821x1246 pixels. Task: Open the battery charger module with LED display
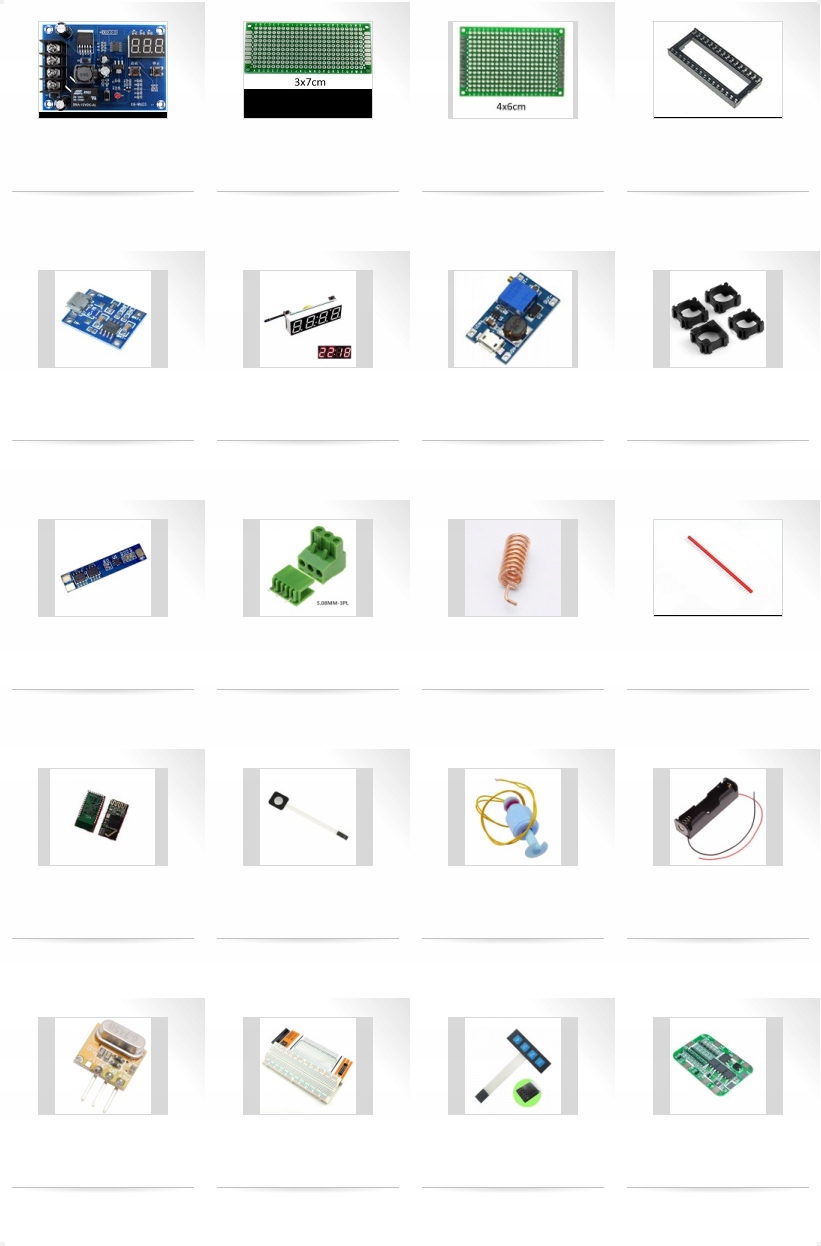(x=103, y=70)
